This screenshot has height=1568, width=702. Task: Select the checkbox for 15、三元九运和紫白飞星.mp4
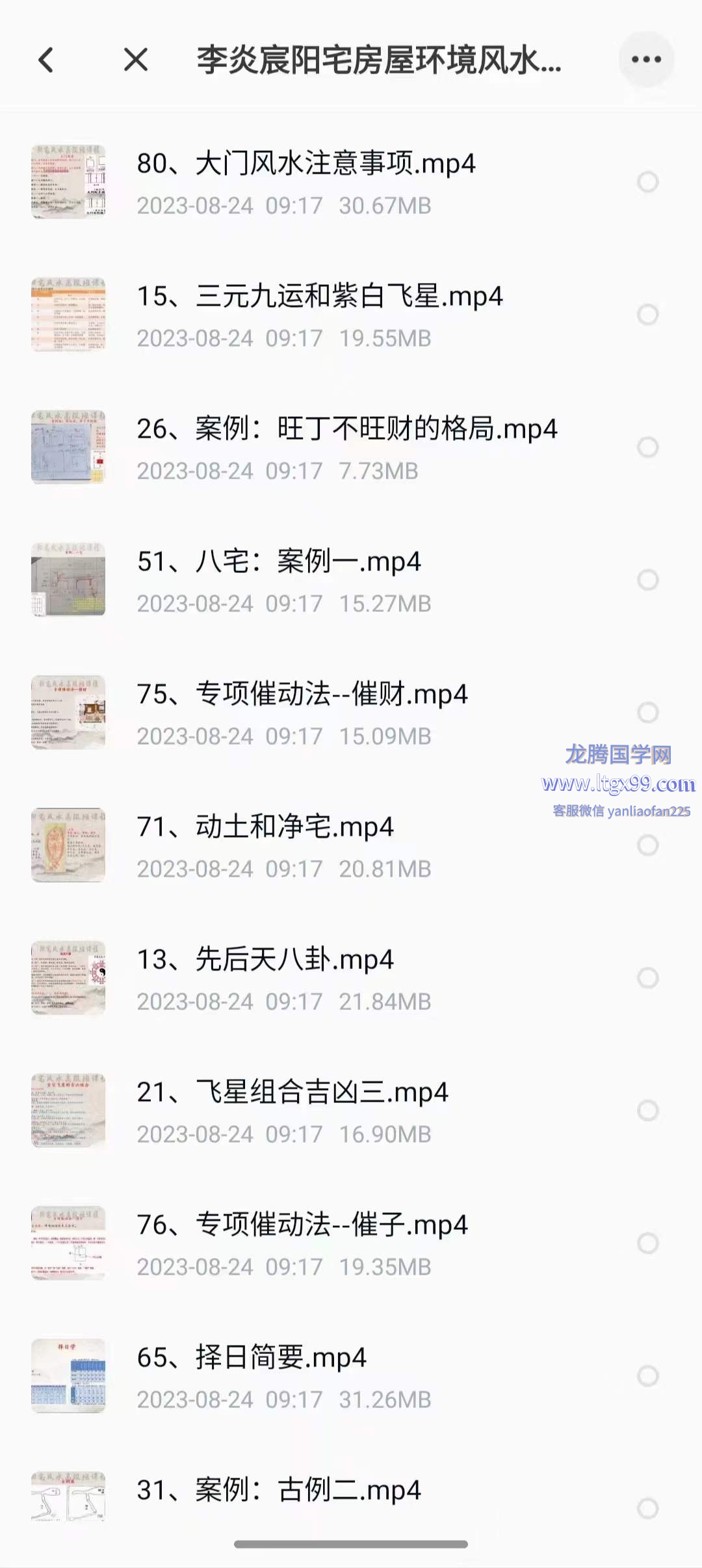pyautogui.click(x=647, y=315)
